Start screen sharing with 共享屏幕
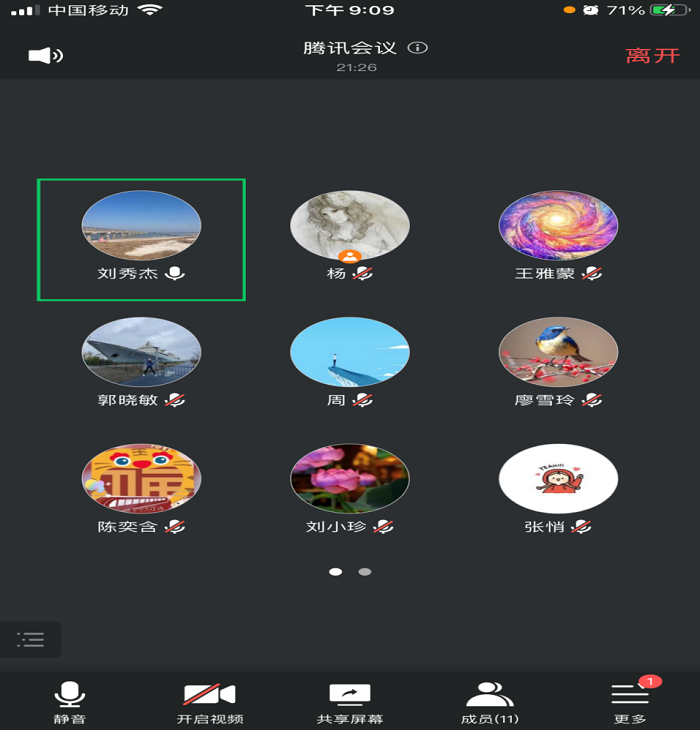700x730 pixels. click(x=350, y=702)
